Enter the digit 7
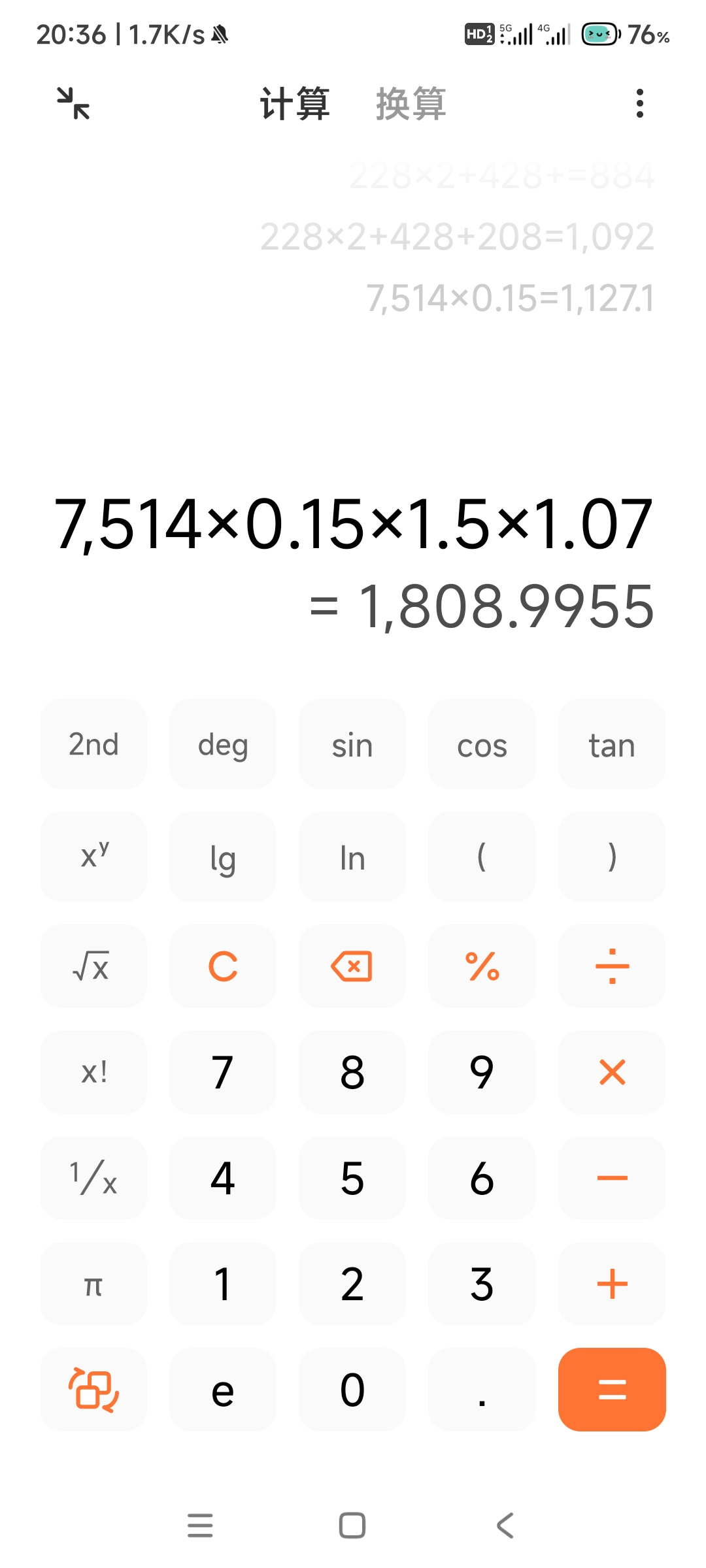 point(223,1071)
